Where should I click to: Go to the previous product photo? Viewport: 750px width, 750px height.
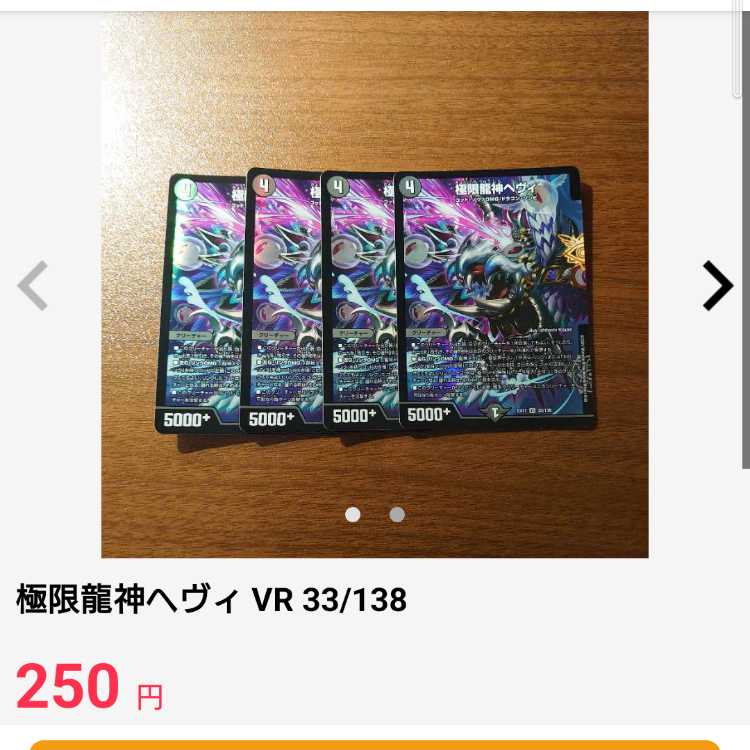33,286
